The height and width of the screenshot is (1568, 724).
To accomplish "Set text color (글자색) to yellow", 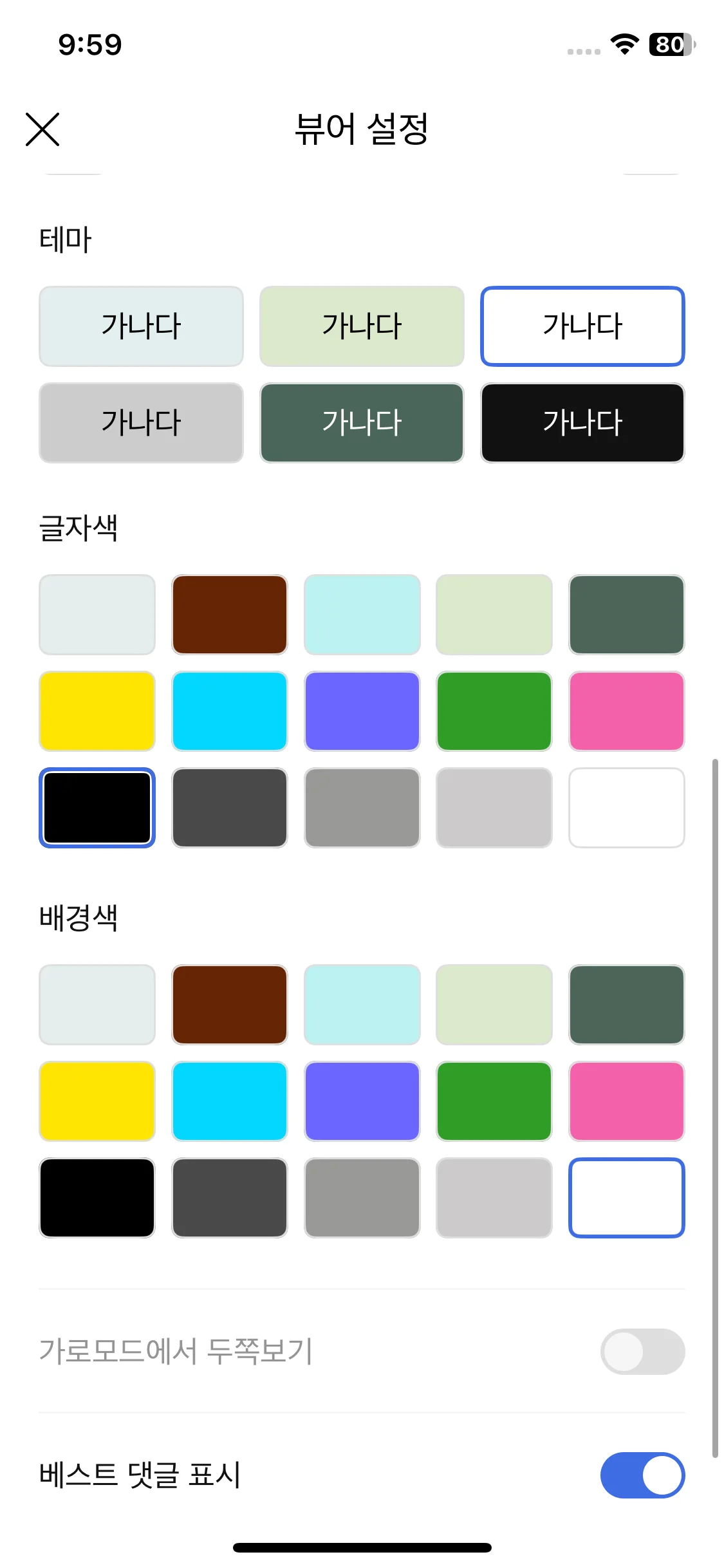I will 97,711.
